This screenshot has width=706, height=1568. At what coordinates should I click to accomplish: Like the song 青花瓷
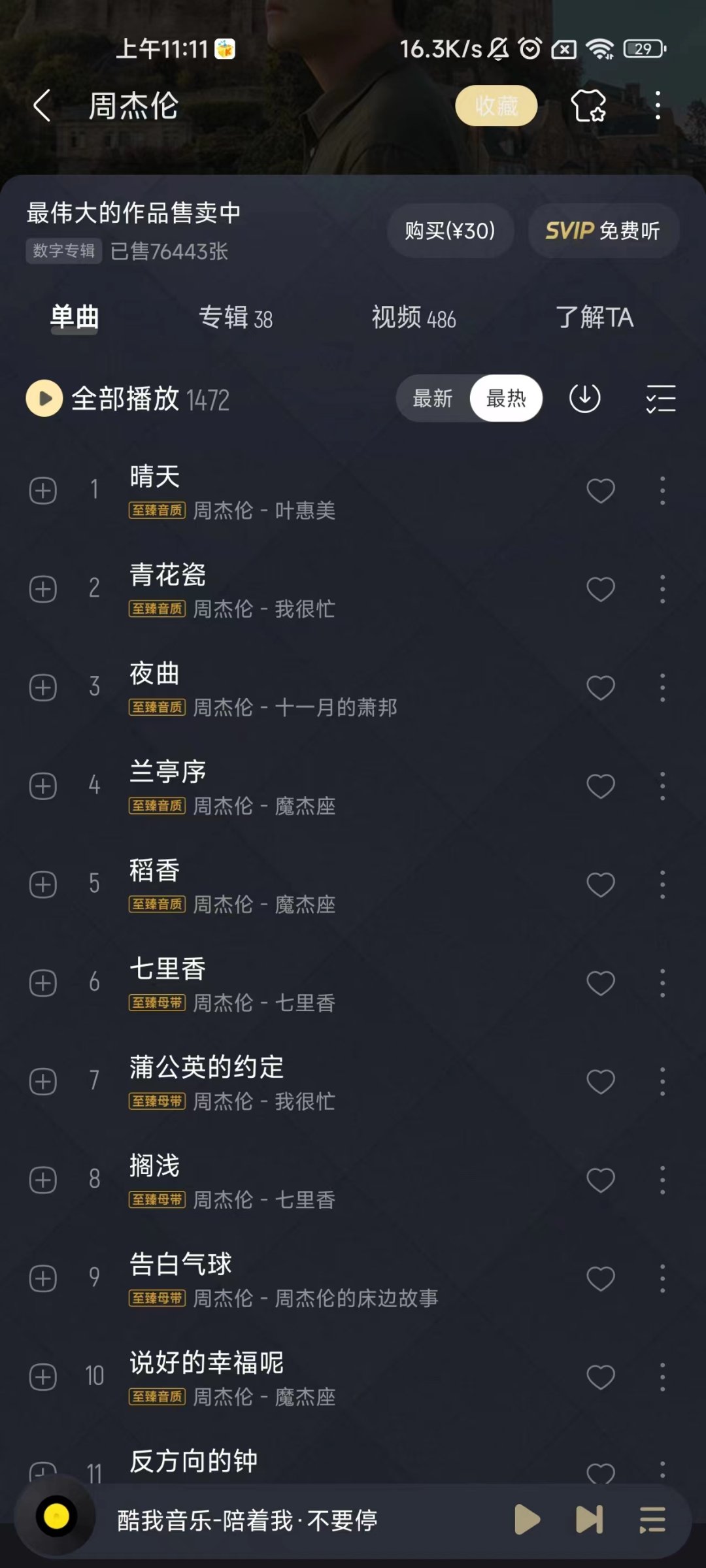pos(600,589)
